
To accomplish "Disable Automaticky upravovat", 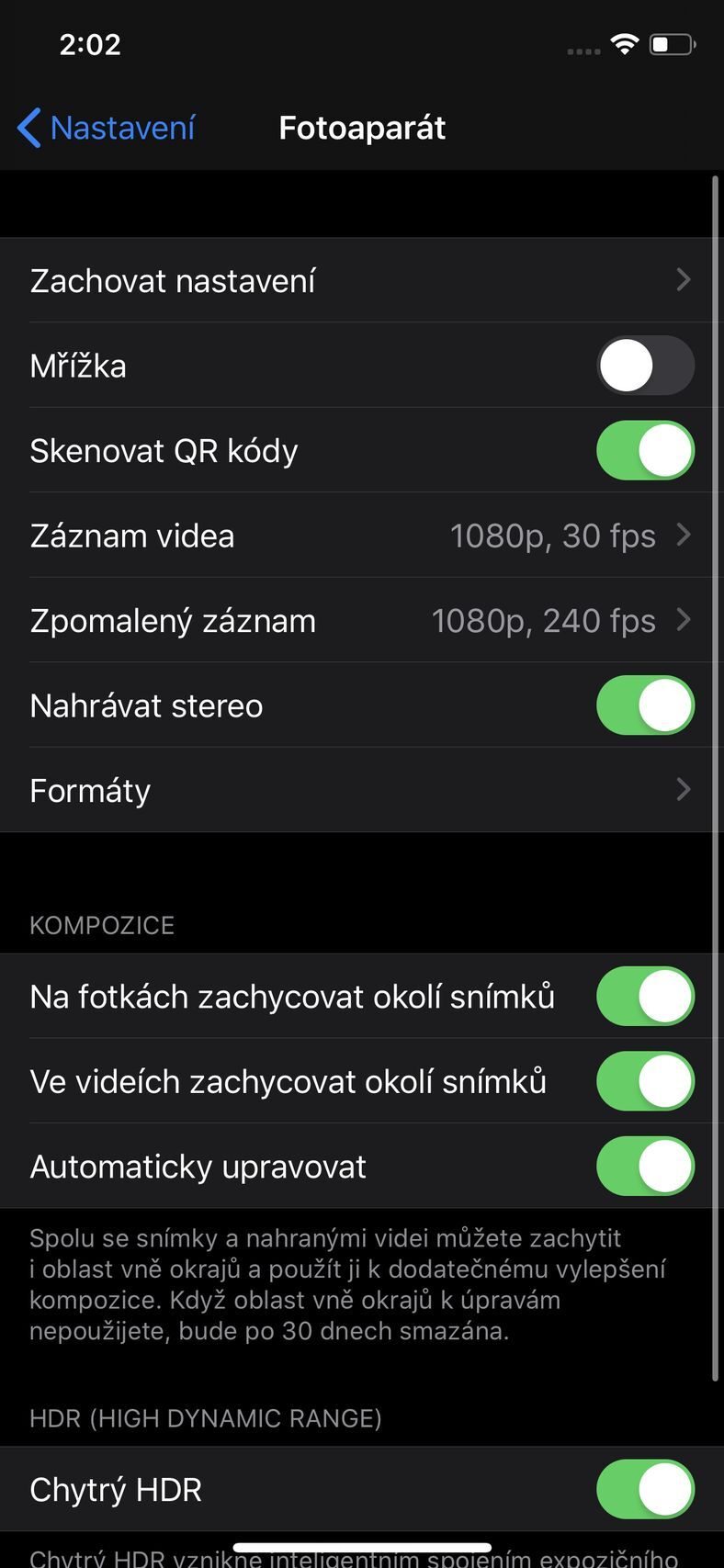I will [645, 1166].
